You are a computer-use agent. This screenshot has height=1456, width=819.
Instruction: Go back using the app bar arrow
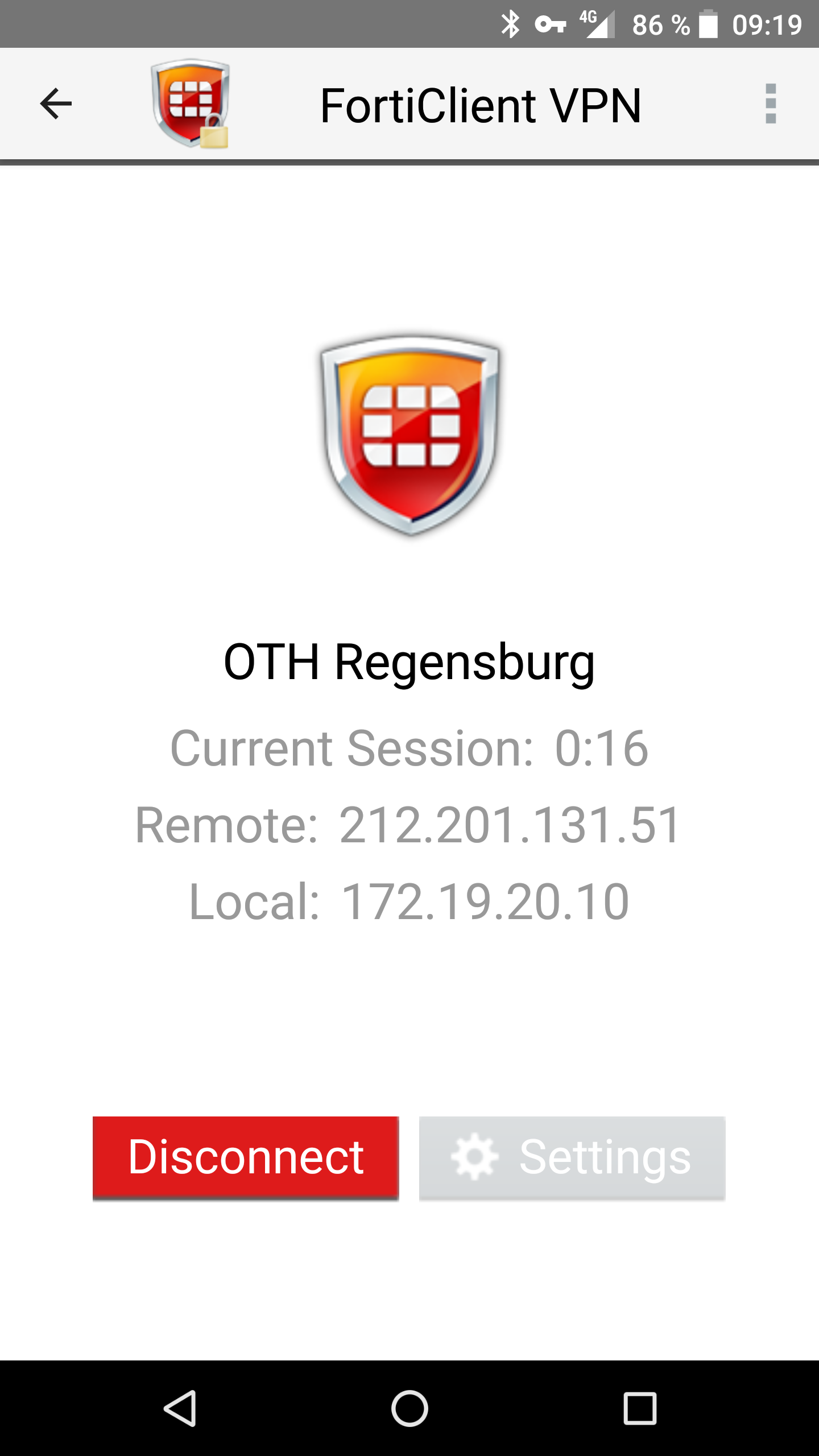tap(56, 104)
